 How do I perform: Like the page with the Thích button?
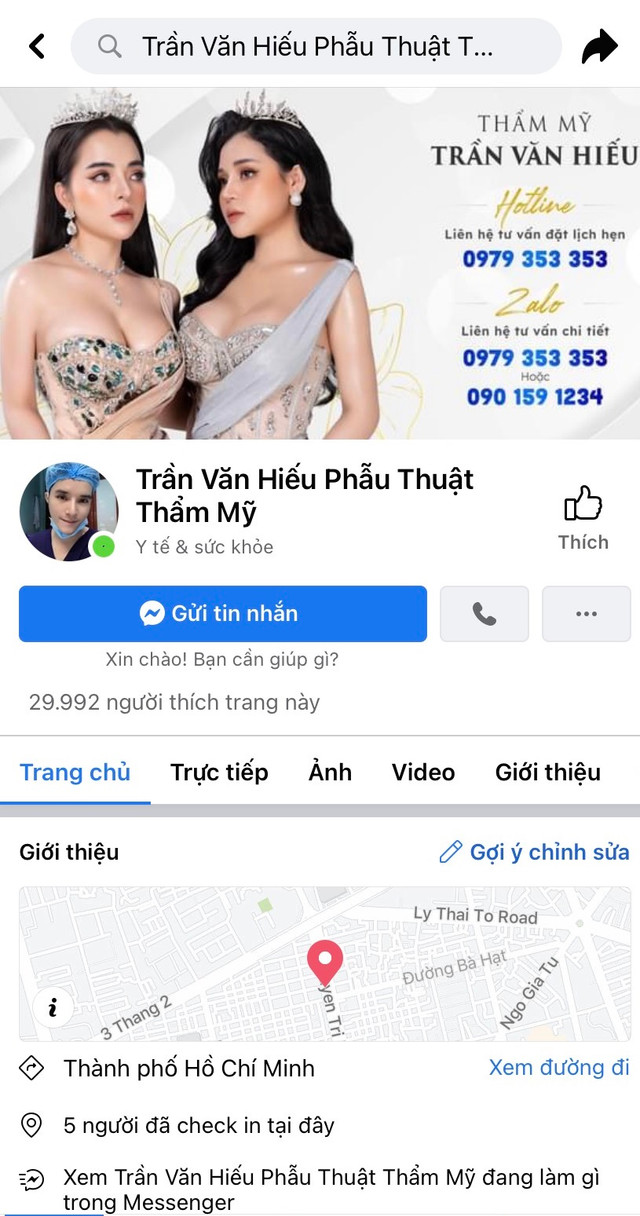click(x=583, y=518)
